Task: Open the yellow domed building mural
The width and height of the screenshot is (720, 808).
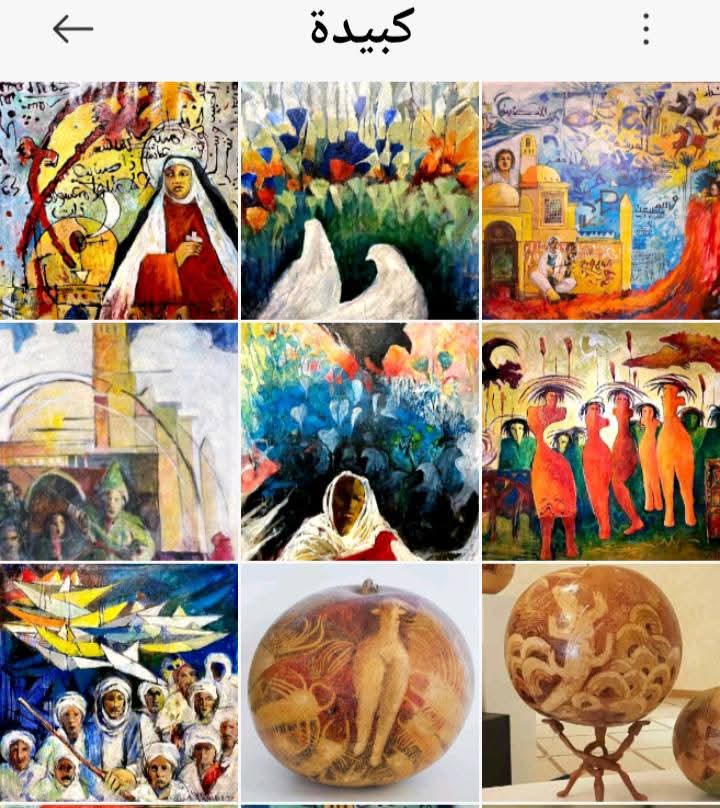Action: (x=600, y=200)
